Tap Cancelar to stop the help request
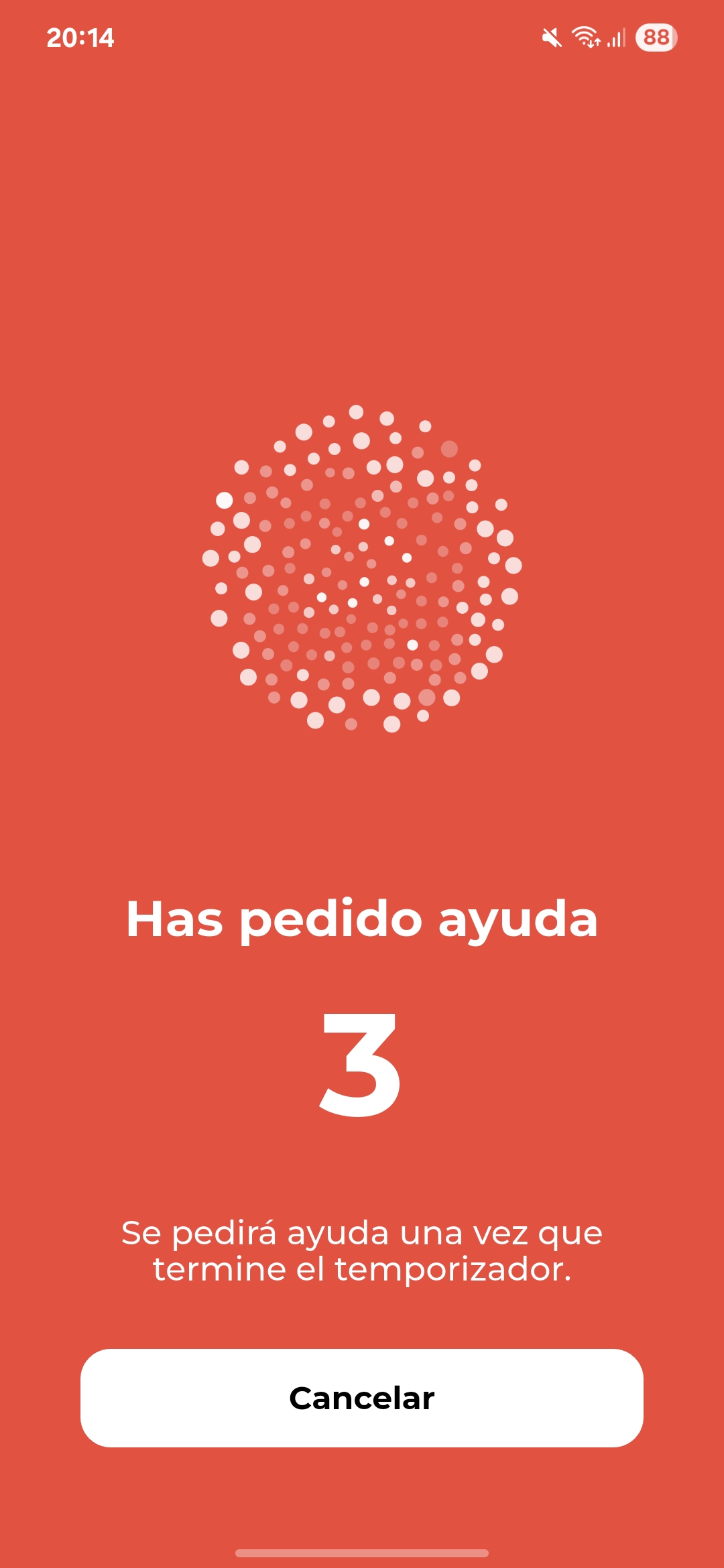724x1568 pixels. tap(362, 1398)
